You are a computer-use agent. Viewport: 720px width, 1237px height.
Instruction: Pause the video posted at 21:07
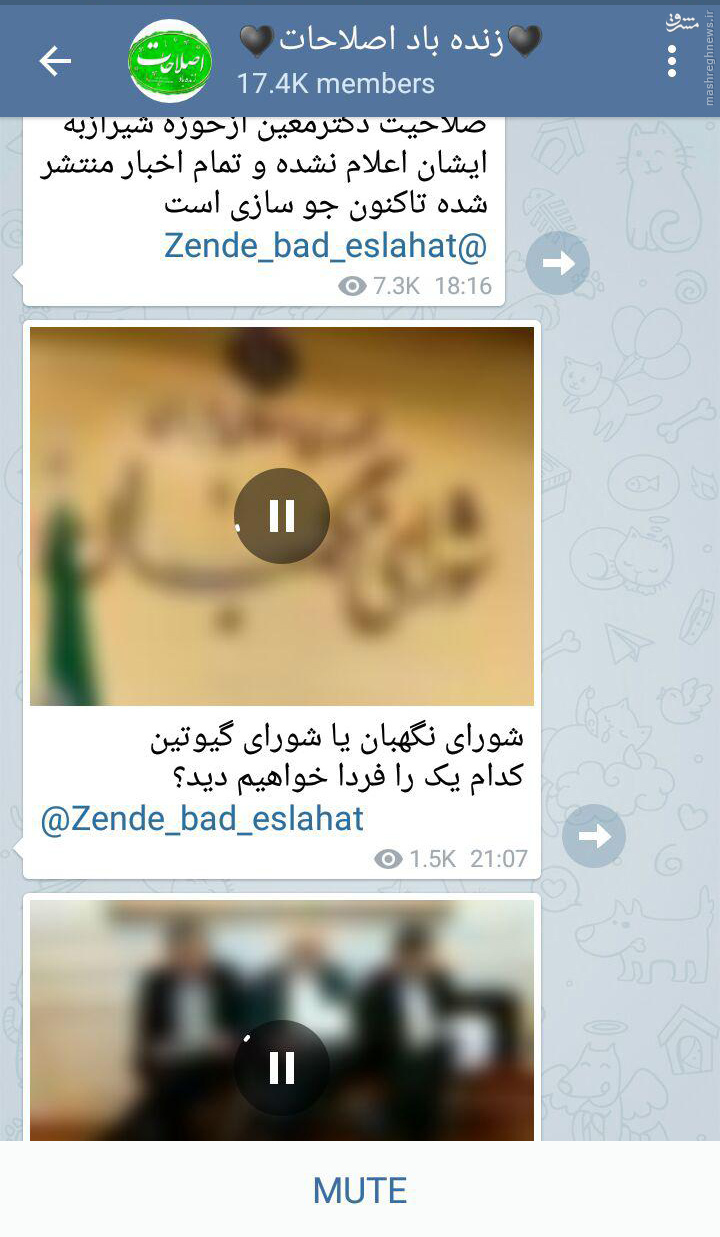(282, 516)
